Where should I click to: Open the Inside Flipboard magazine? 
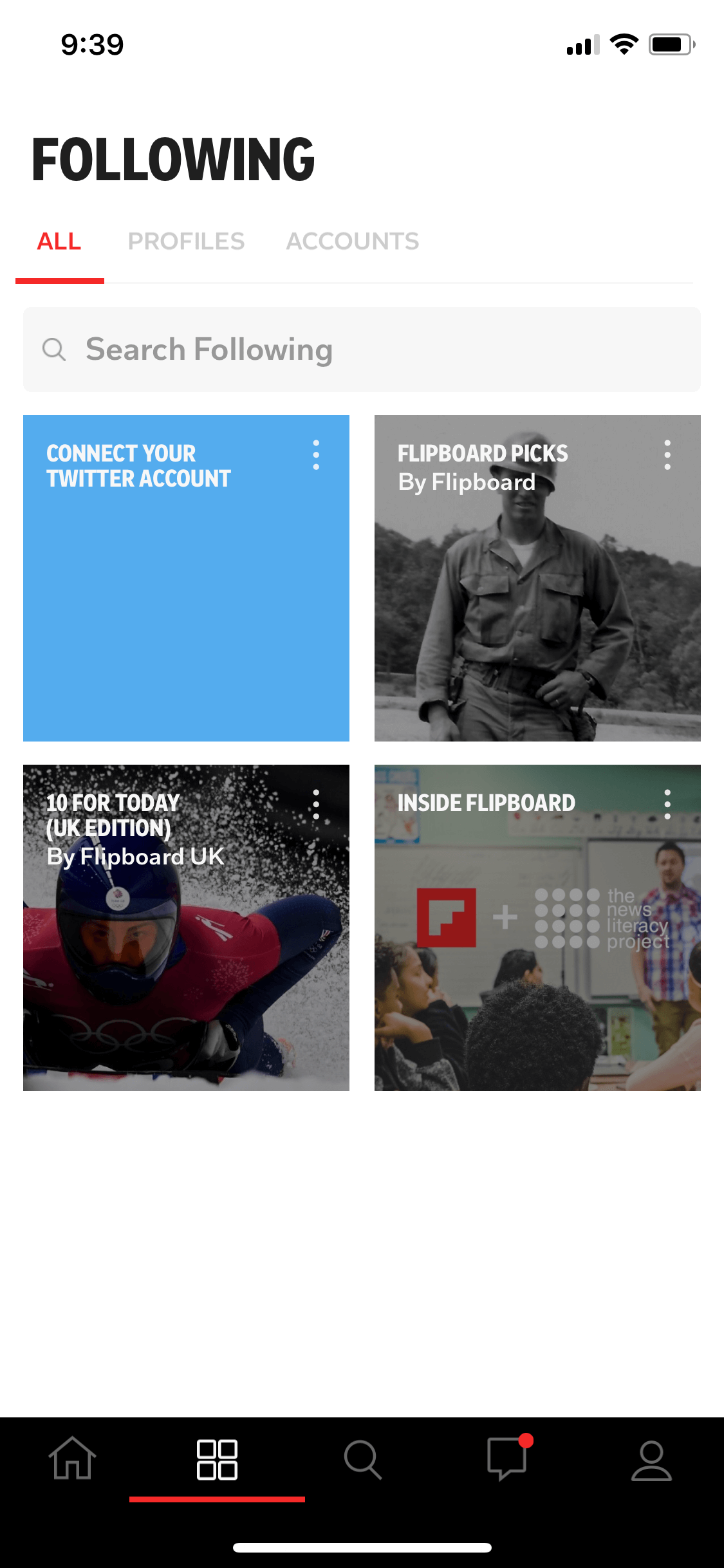click(x=537, y=928)
